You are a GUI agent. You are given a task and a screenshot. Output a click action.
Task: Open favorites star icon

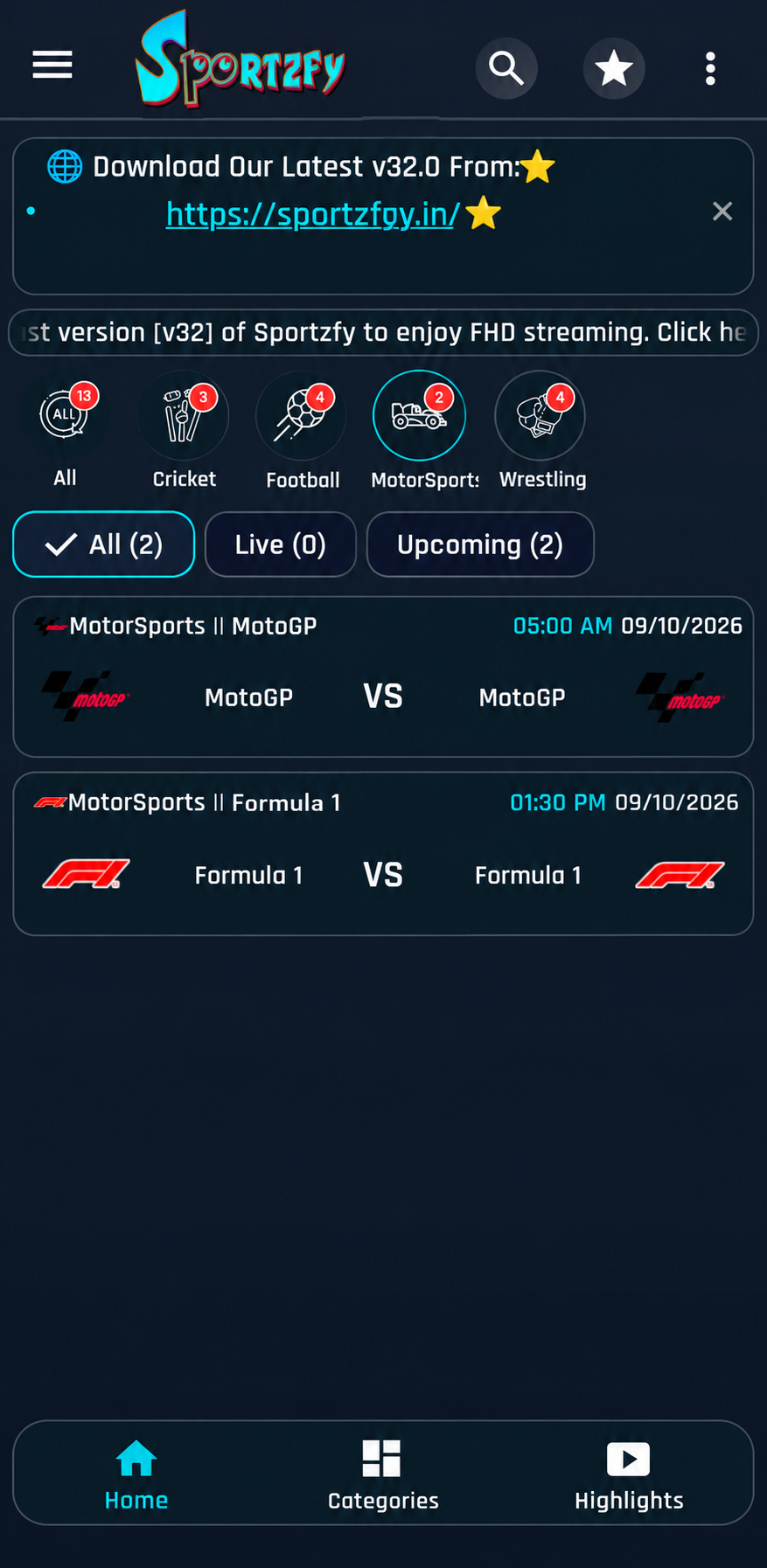click(614, 68)
